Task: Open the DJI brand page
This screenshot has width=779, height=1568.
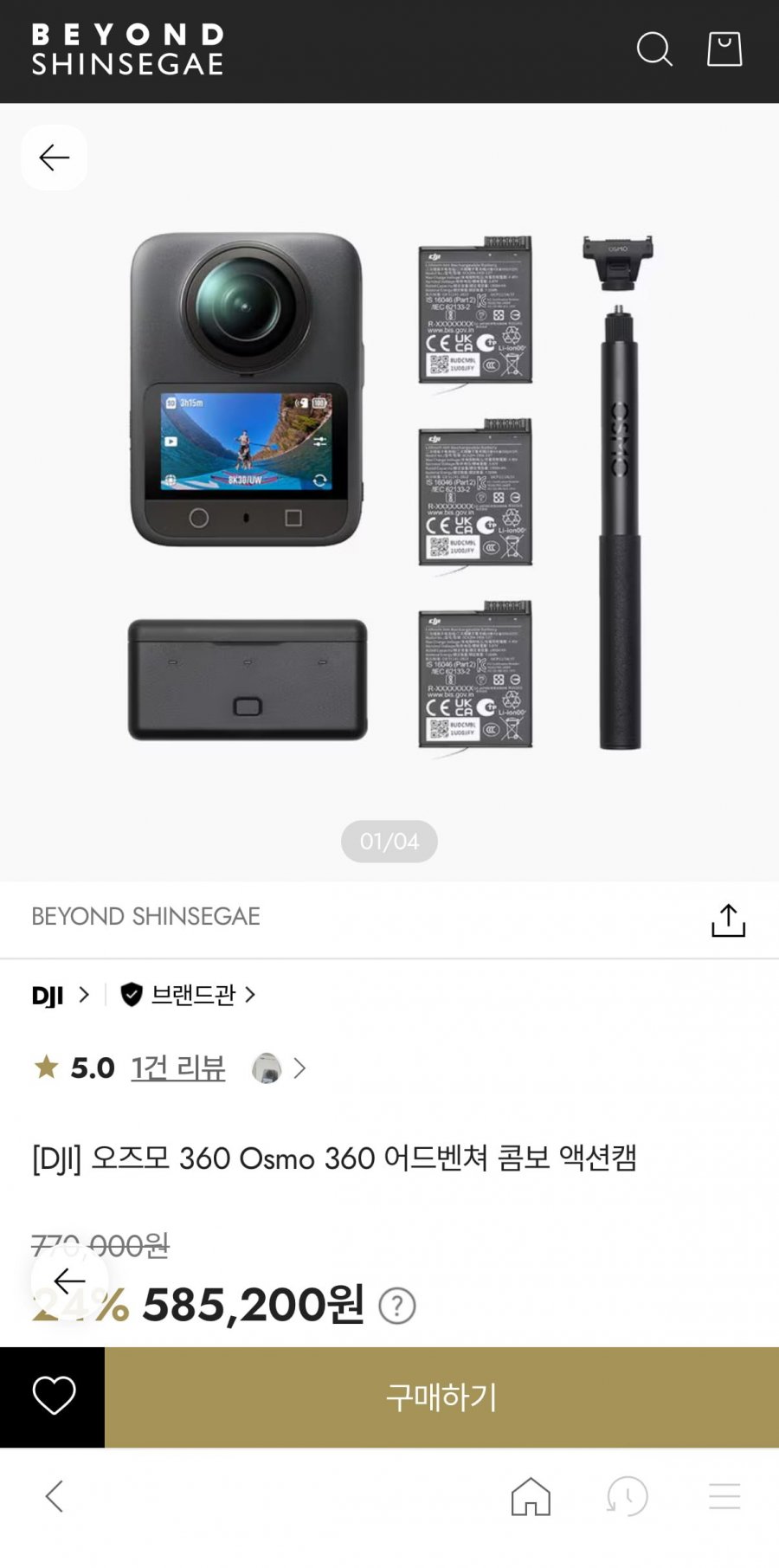Action: pos(60,996)
